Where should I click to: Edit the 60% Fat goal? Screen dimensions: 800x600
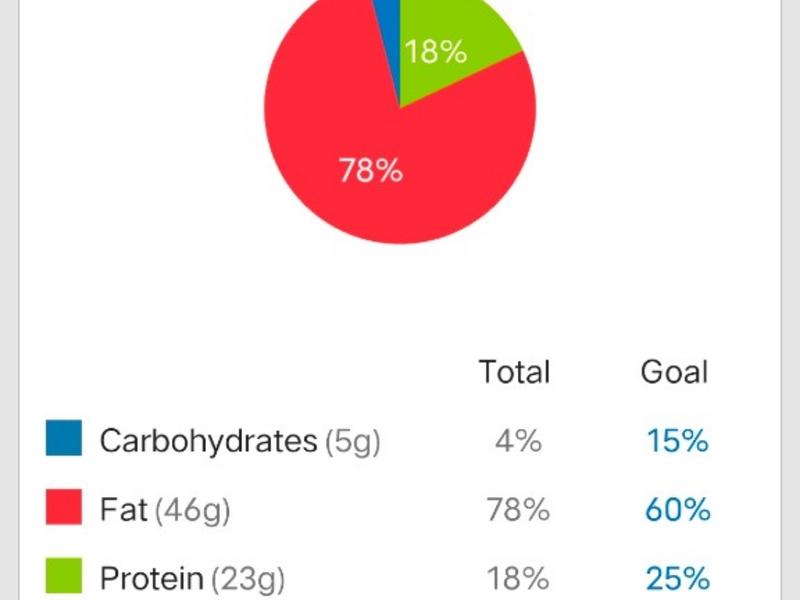[677, 510]
